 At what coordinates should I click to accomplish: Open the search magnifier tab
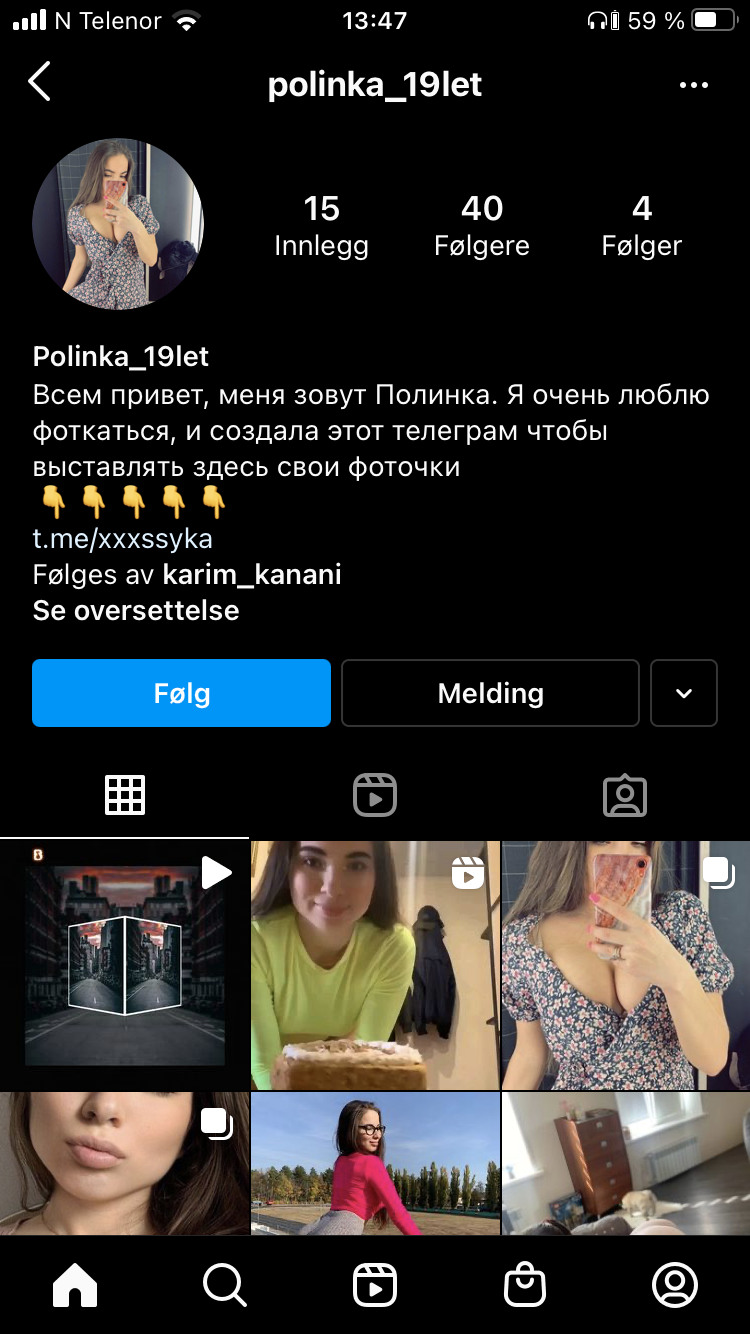tap(224, 1285)
